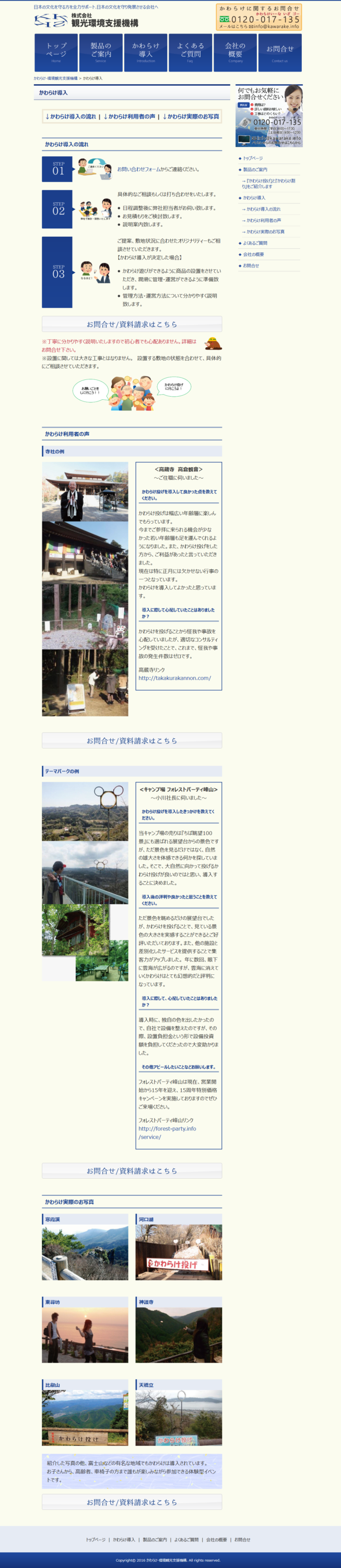This screenshot has height=1568, width=341.
Task: Tap the sidebar contact banner with the operator photo
Action: pos(268,116)
